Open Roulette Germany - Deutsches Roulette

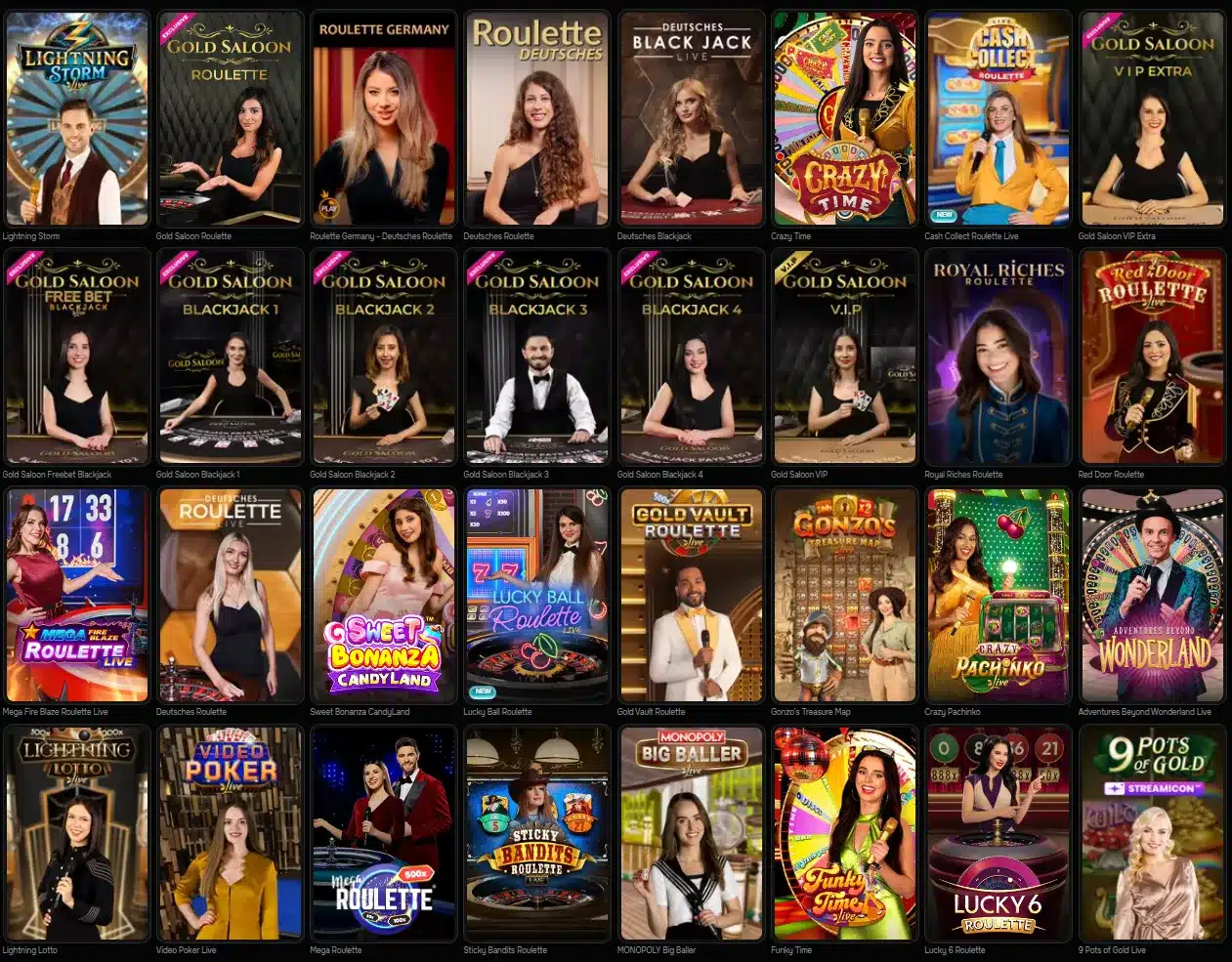pos(383,119)
